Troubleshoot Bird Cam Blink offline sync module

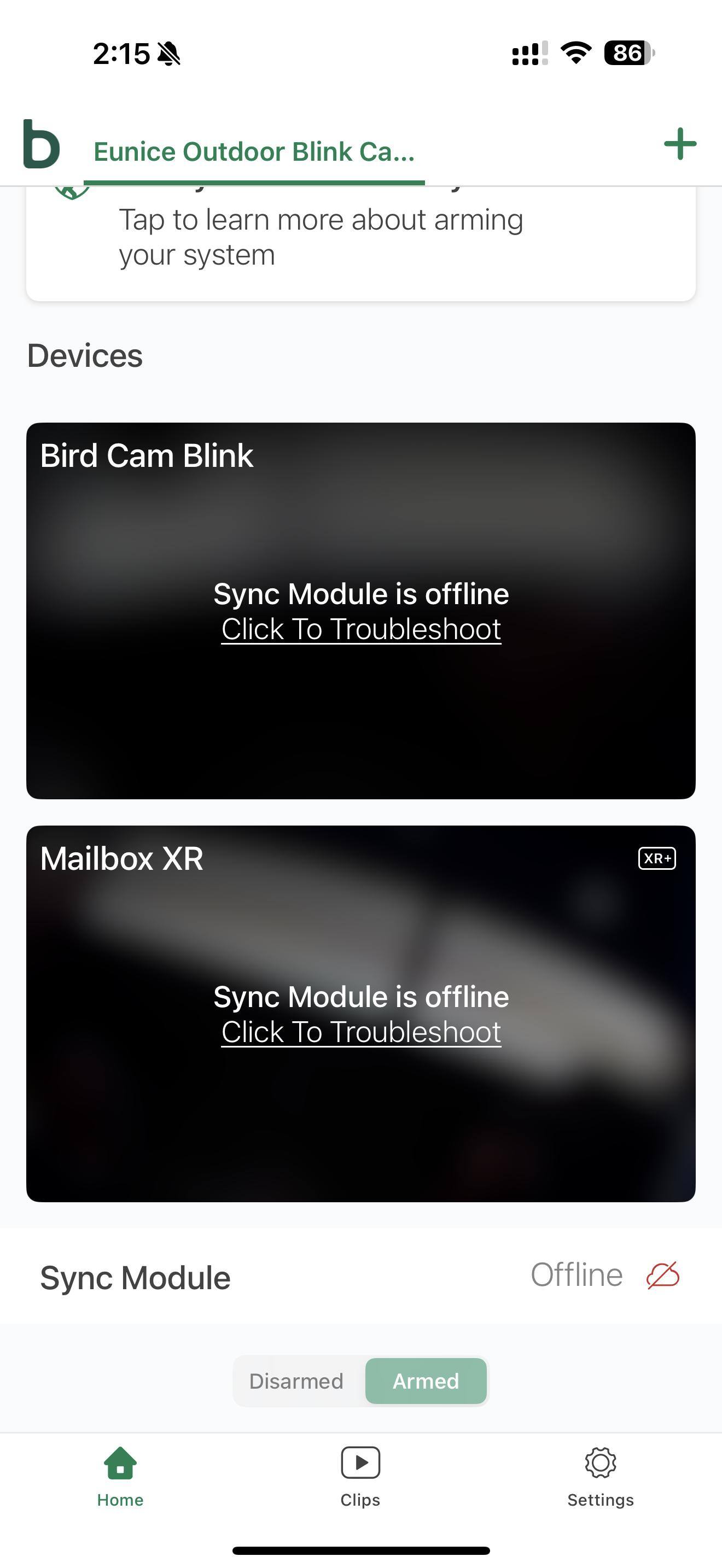pyautogui.click(x=361, y=629)
